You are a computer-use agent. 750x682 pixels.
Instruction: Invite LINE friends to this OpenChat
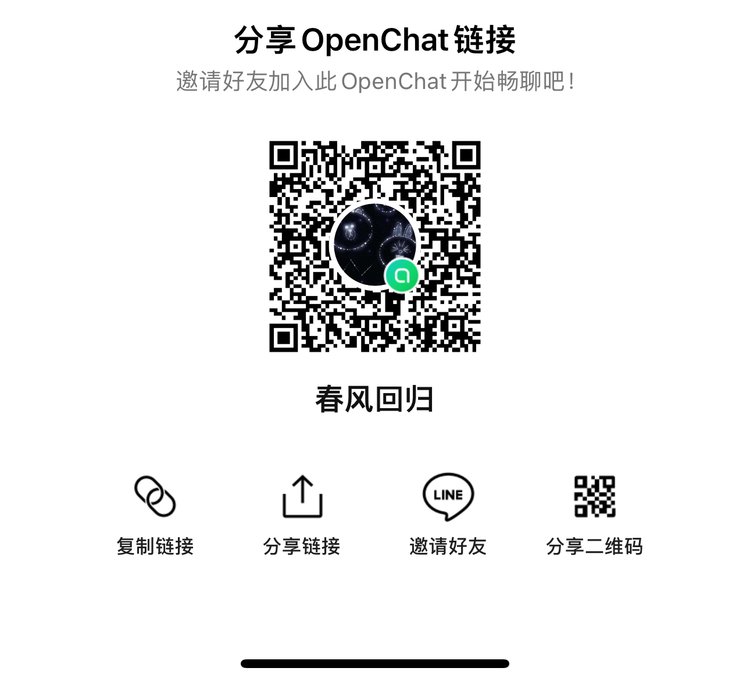point(448,497)
